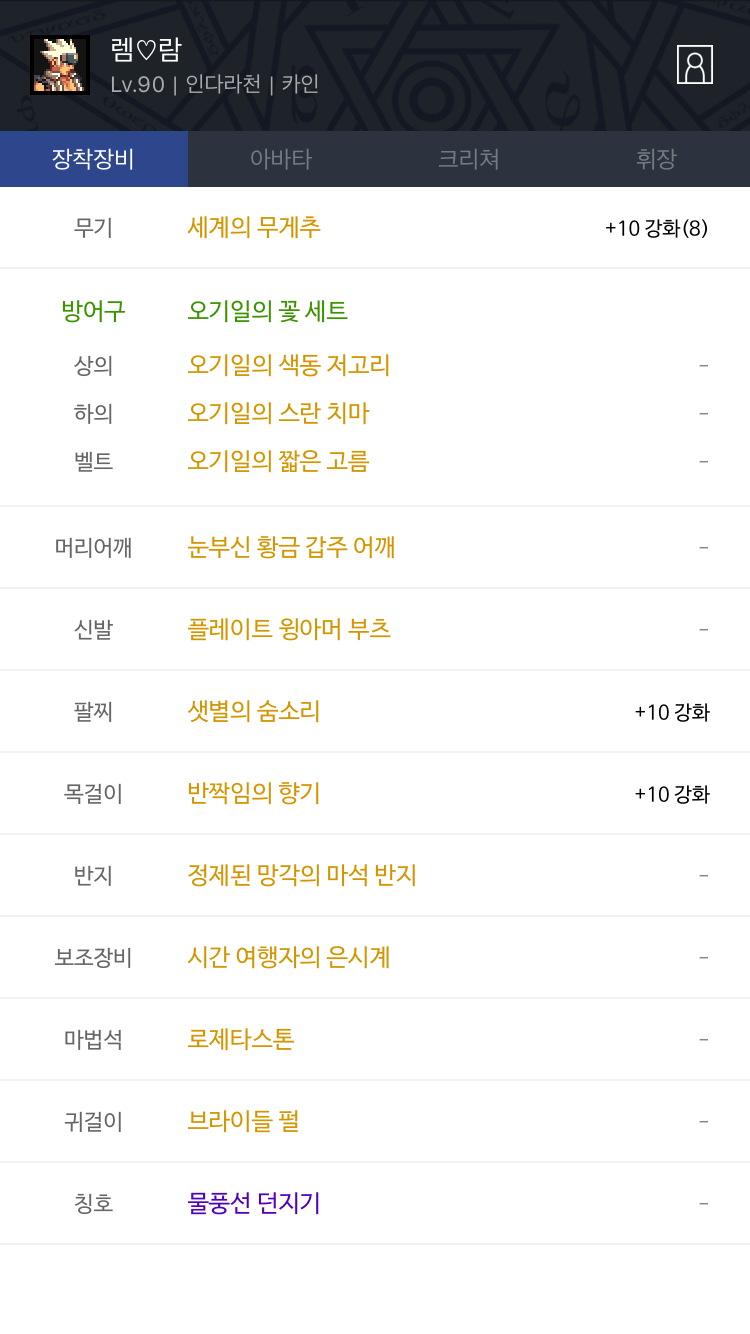
Task: Open 오기일의 색동 저고리 details
Action: [288, 365]
